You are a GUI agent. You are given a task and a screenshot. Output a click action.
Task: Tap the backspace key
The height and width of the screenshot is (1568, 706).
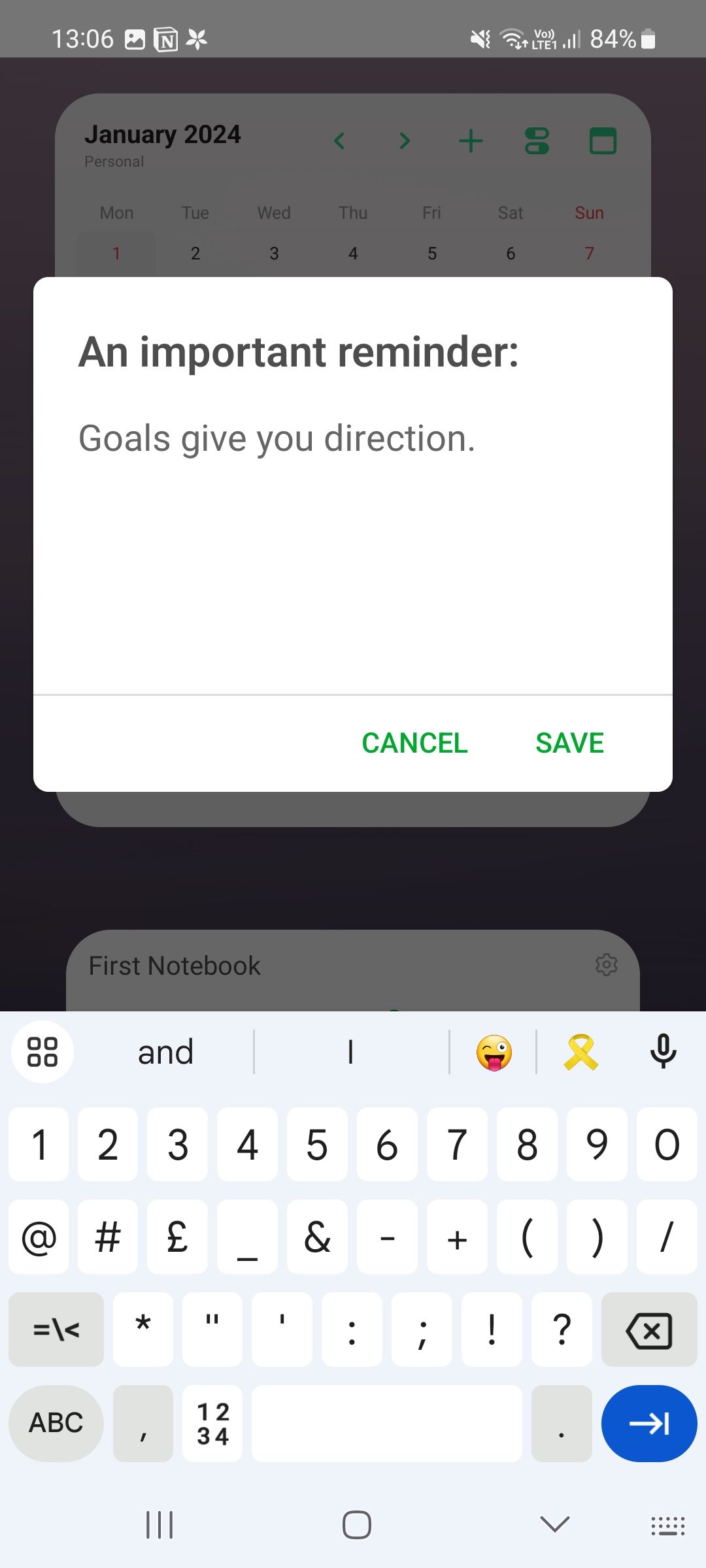[649, 1331]
